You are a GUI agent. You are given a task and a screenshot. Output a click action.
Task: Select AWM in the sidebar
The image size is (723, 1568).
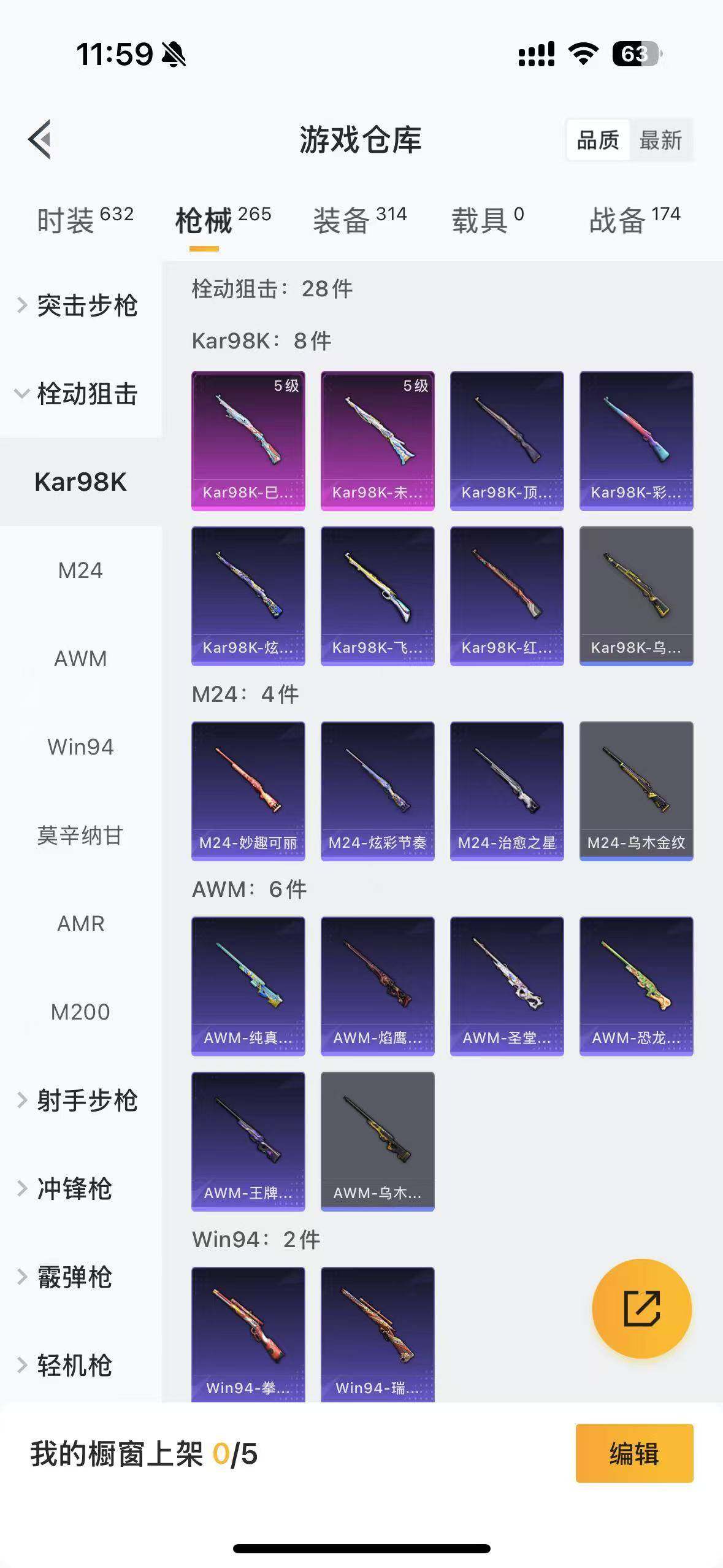click(x=80, y=659)
